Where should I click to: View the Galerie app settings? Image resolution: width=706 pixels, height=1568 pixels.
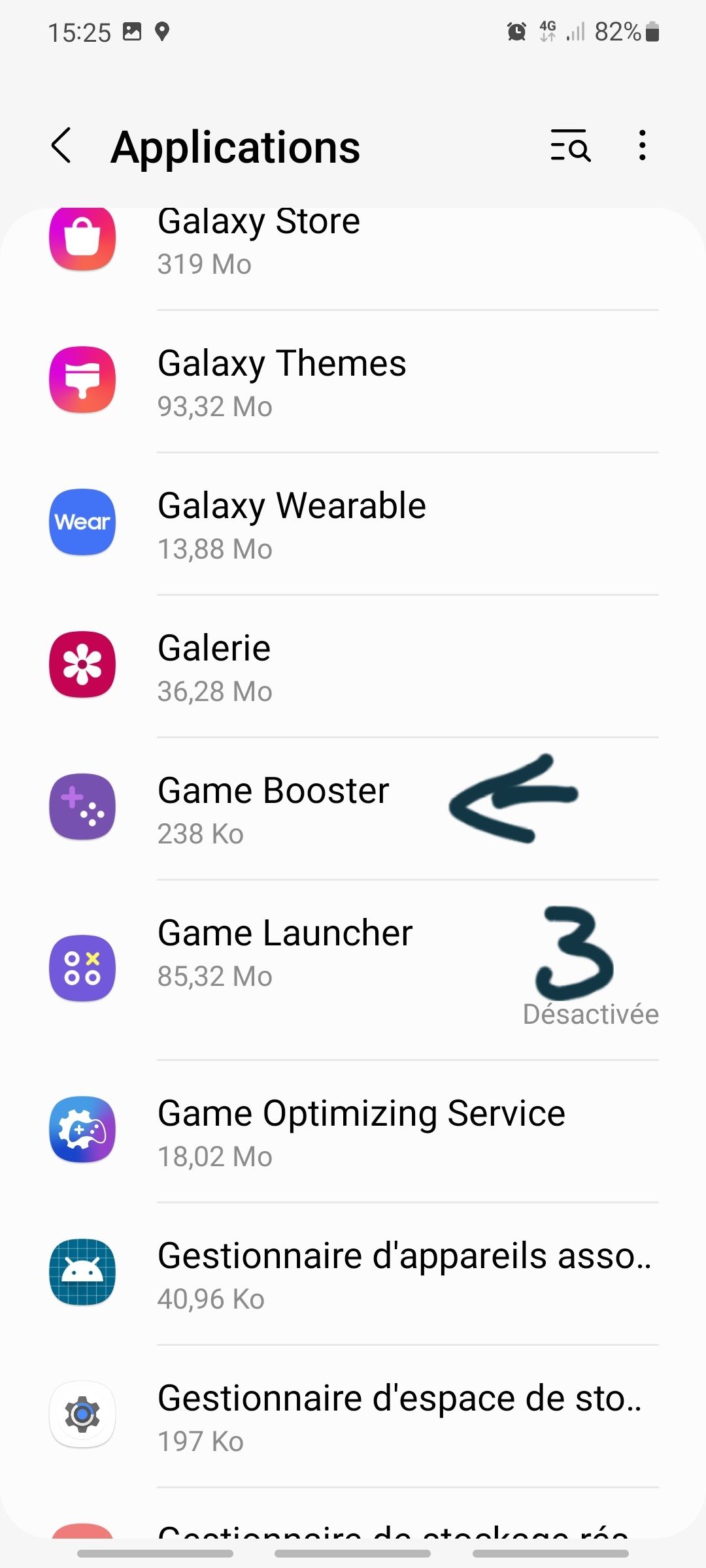point(353,667)
